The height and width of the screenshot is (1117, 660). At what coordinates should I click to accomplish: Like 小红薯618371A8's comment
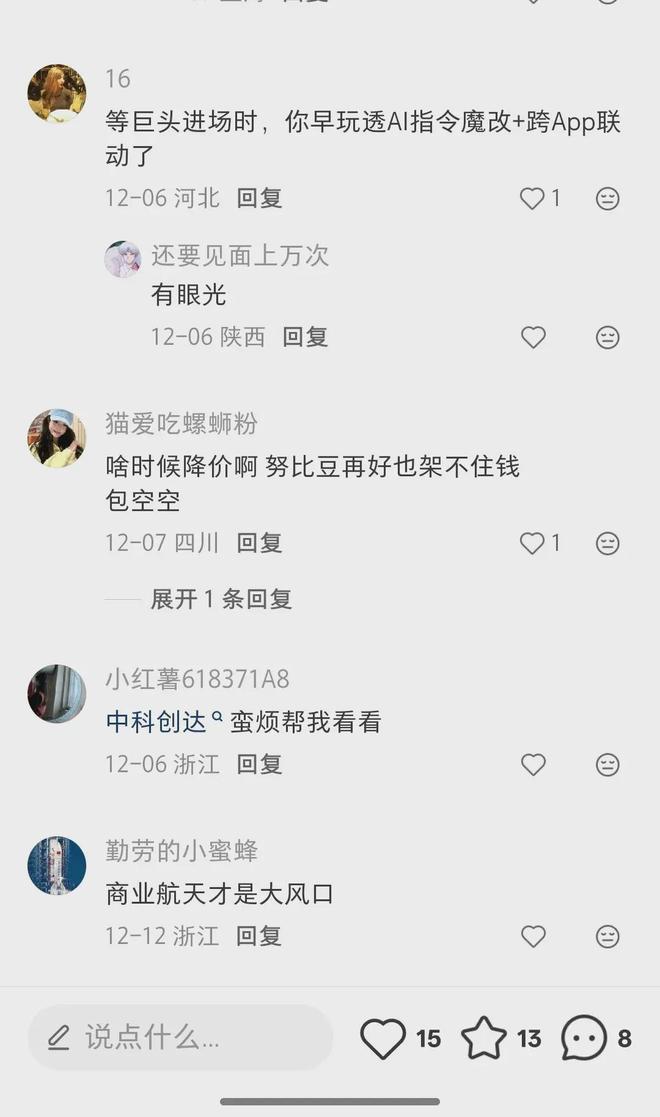(533, 765)
